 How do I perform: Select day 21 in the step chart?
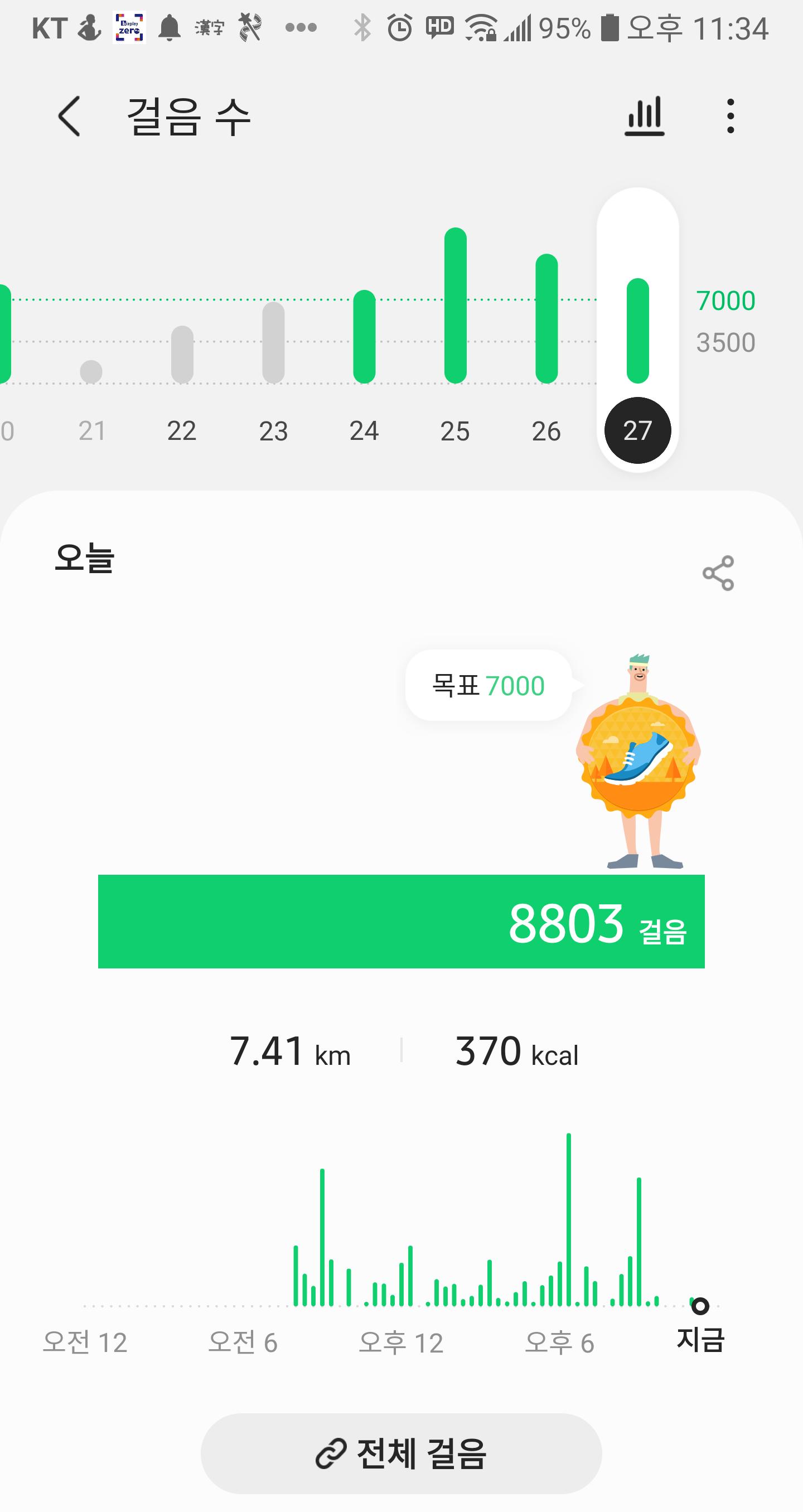[x=91, y=430]
